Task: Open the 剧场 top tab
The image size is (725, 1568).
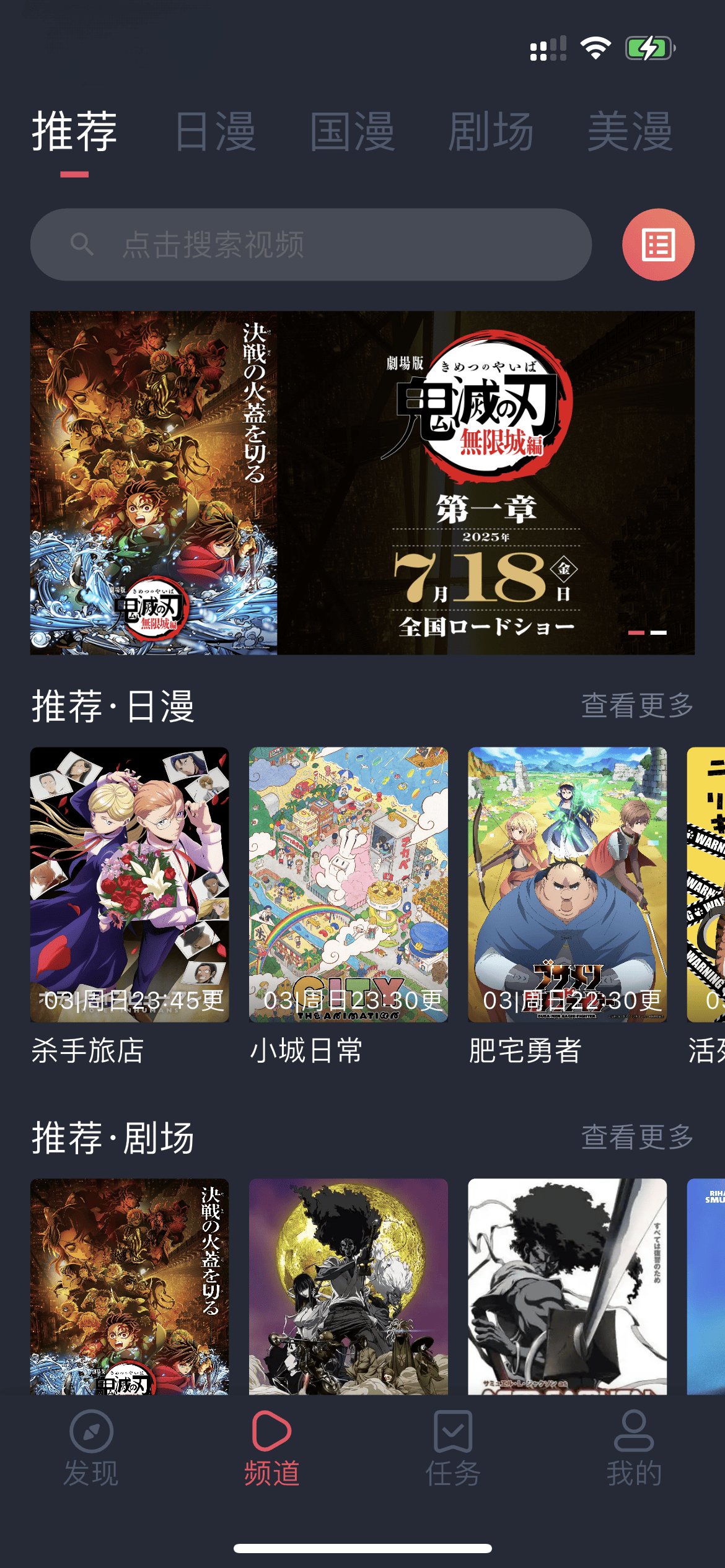Action: pyautogui.click(x=490, y=131)
